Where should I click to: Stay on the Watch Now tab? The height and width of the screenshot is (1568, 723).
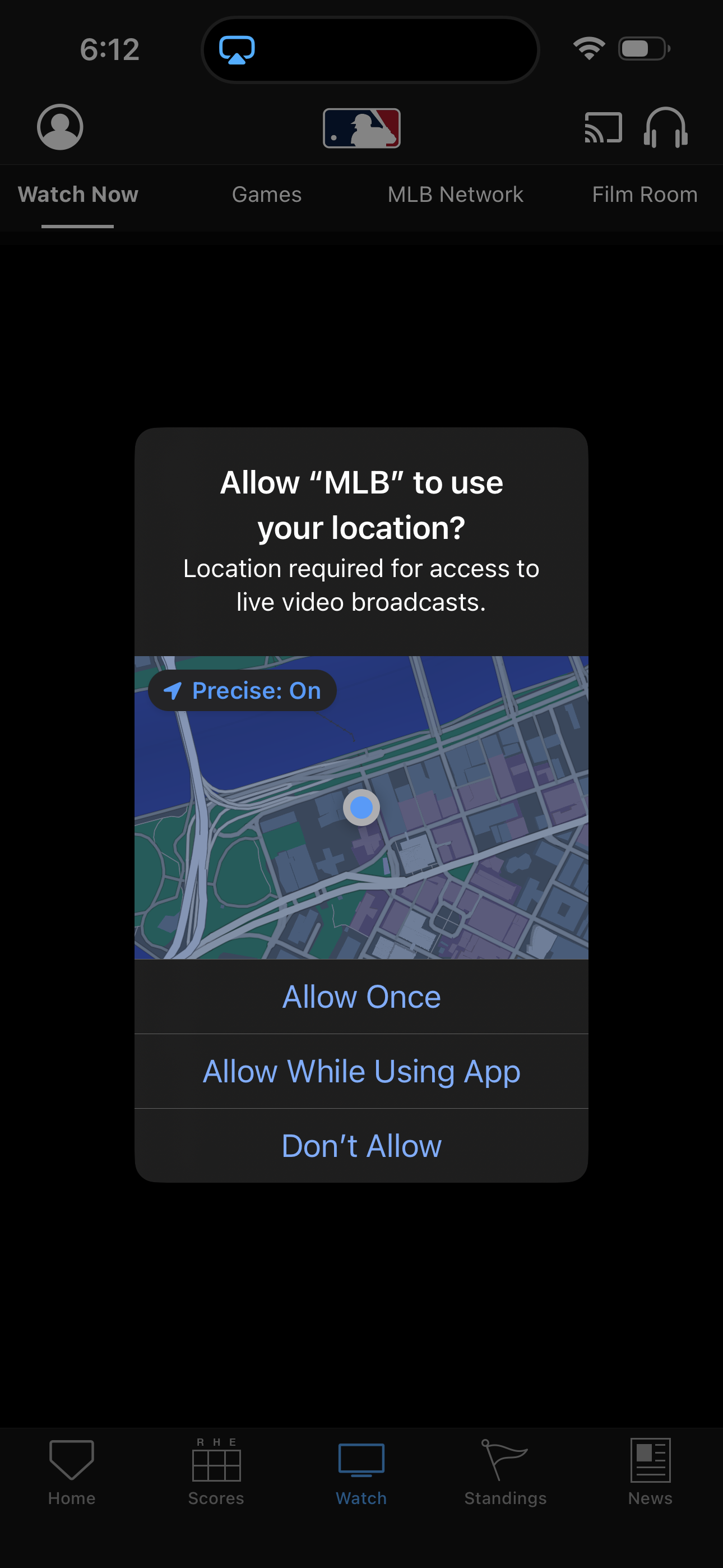(77, 194)
